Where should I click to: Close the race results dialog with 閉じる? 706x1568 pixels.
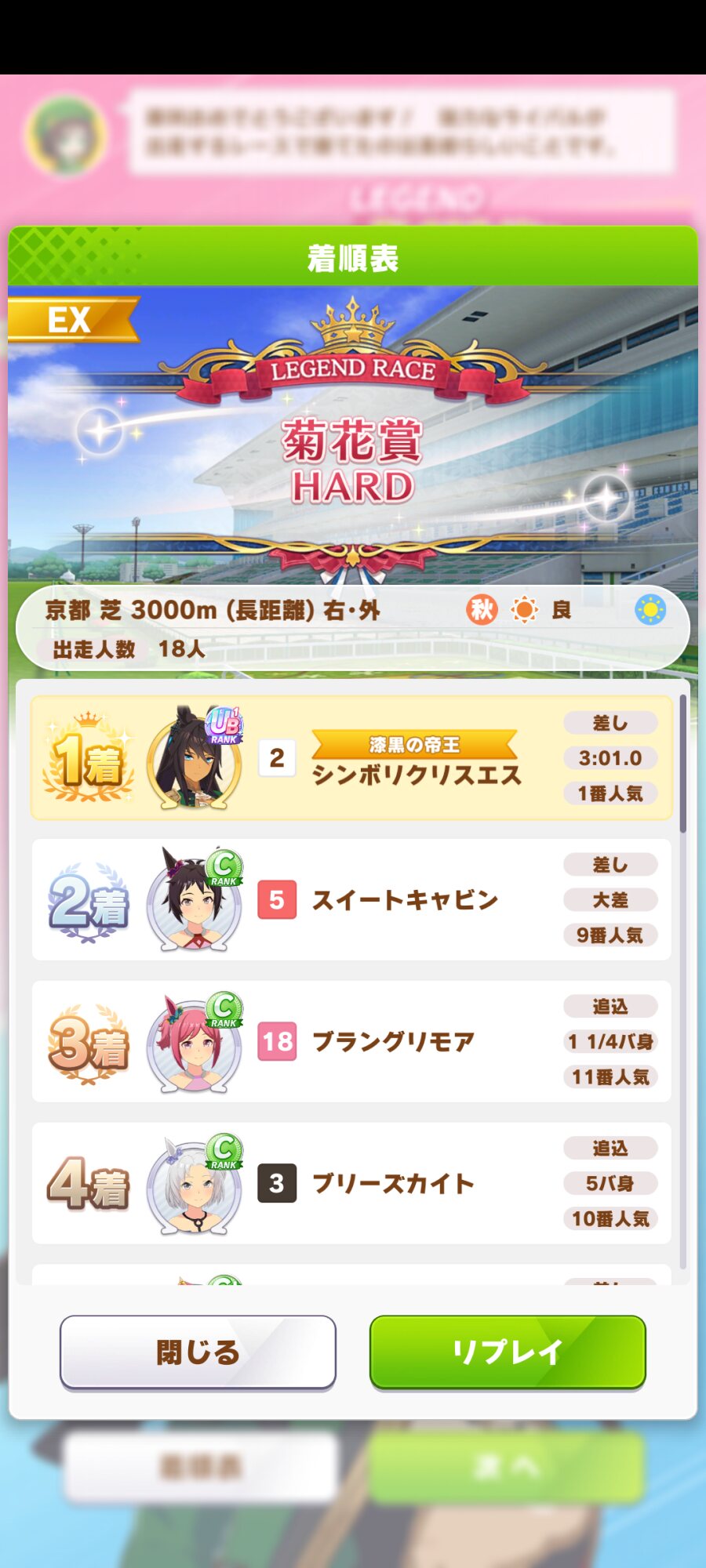pos(198,1352)
